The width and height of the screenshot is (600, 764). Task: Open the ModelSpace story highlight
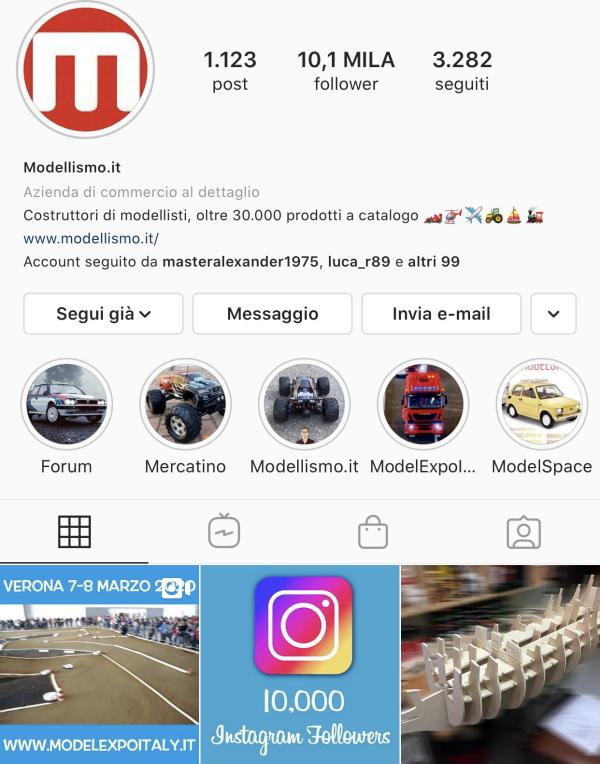click(x=541, y=405)
